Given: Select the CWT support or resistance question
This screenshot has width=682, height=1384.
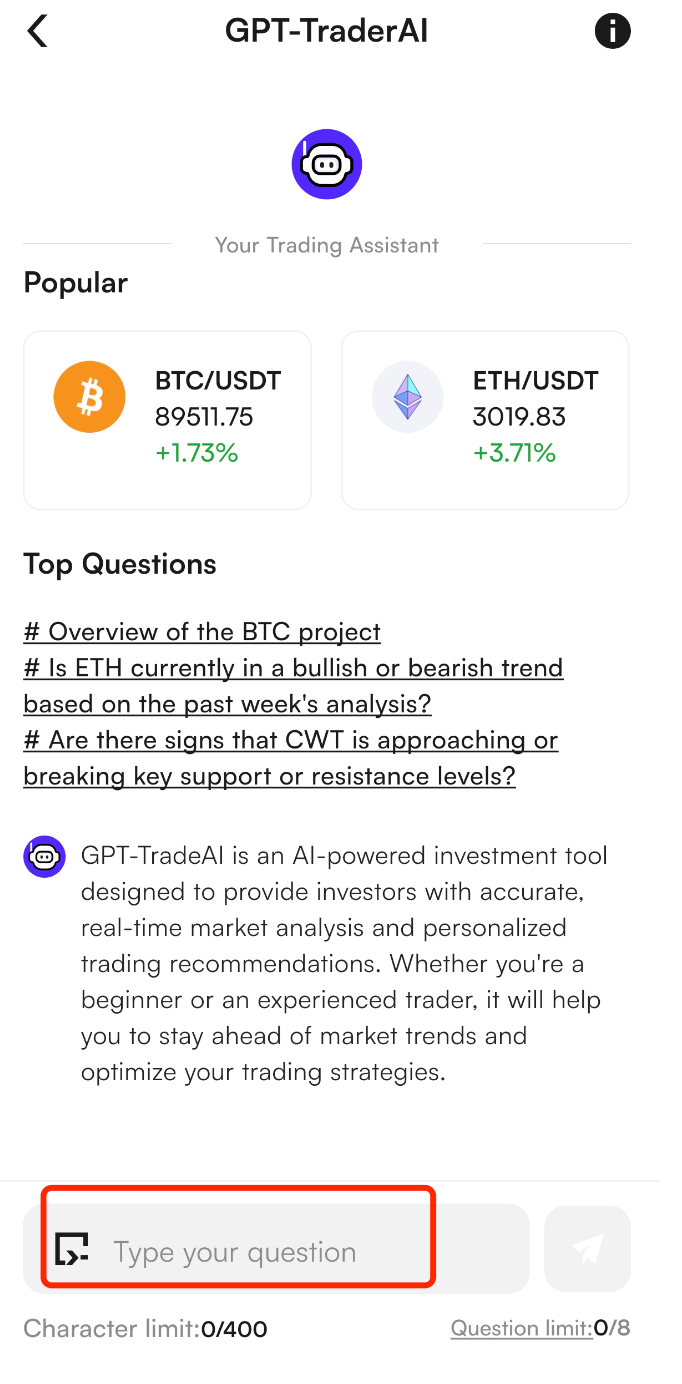Looking at the screenshot, I should pyautogui.click(x=290, y=757).
